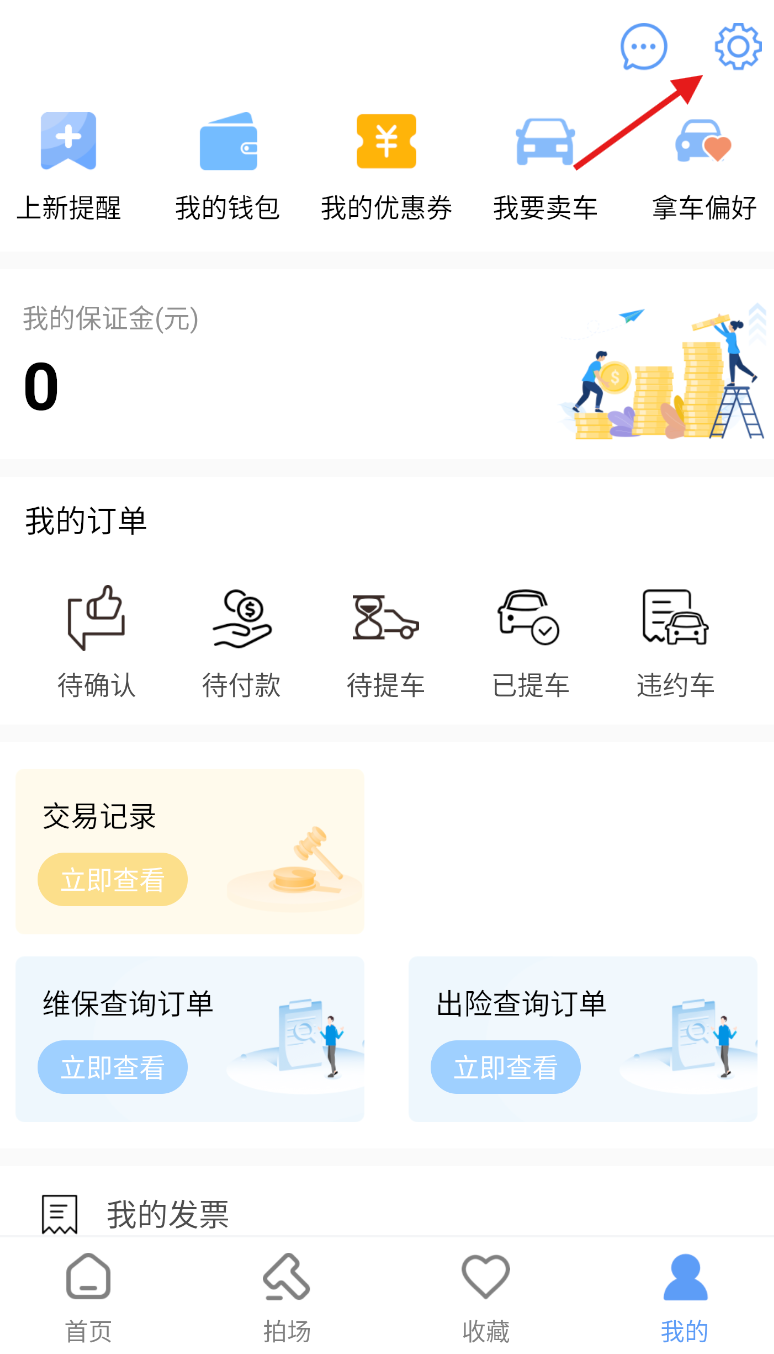Viewport: 774px width, 1354px height.
Task: Open the 我的保证金 deposit card
Action: coord(387,364)
